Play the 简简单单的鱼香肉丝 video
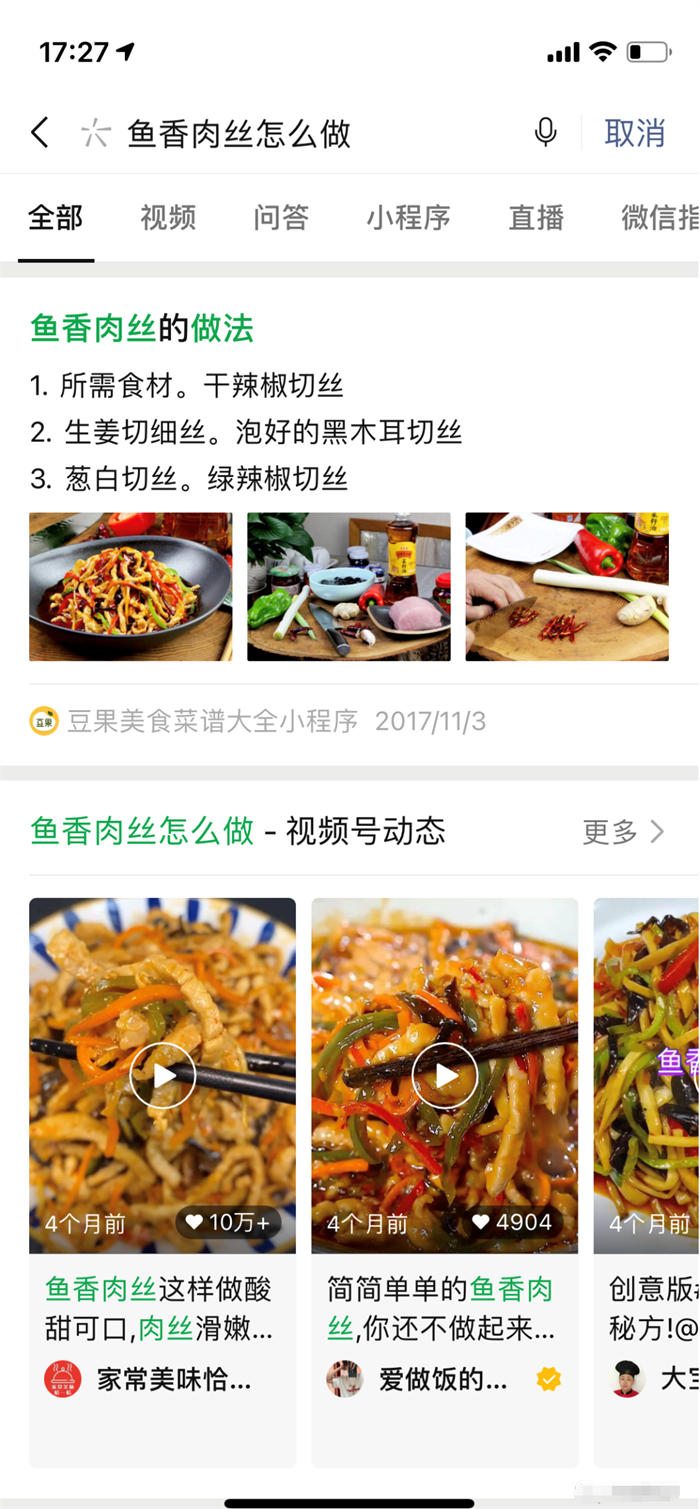This screenshot has width=700, height=1509. (445, 1075)
